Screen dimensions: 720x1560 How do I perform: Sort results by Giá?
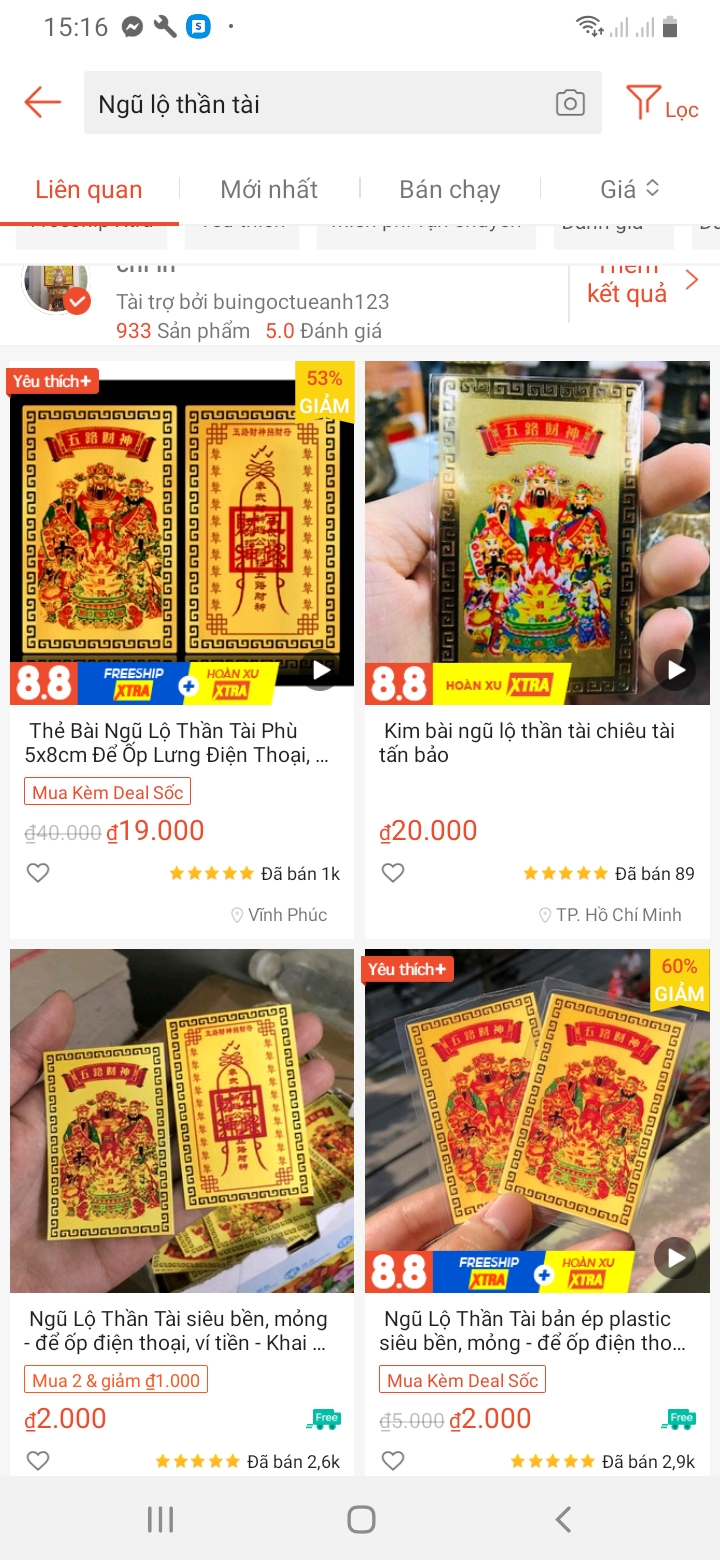pyautogui.click(x=629, y=189)
